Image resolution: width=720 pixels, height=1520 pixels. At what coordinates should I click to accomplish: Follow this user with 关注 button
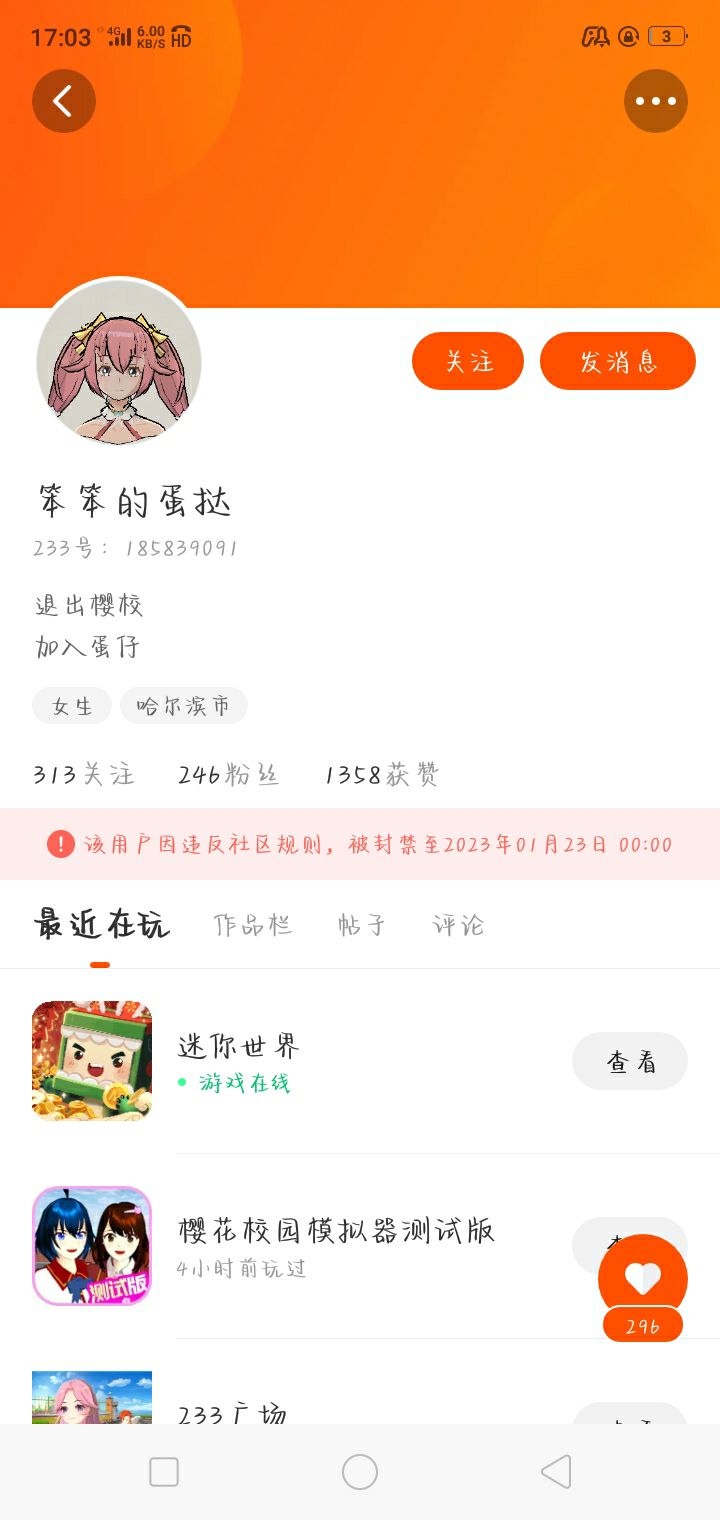tap(468, 361)
